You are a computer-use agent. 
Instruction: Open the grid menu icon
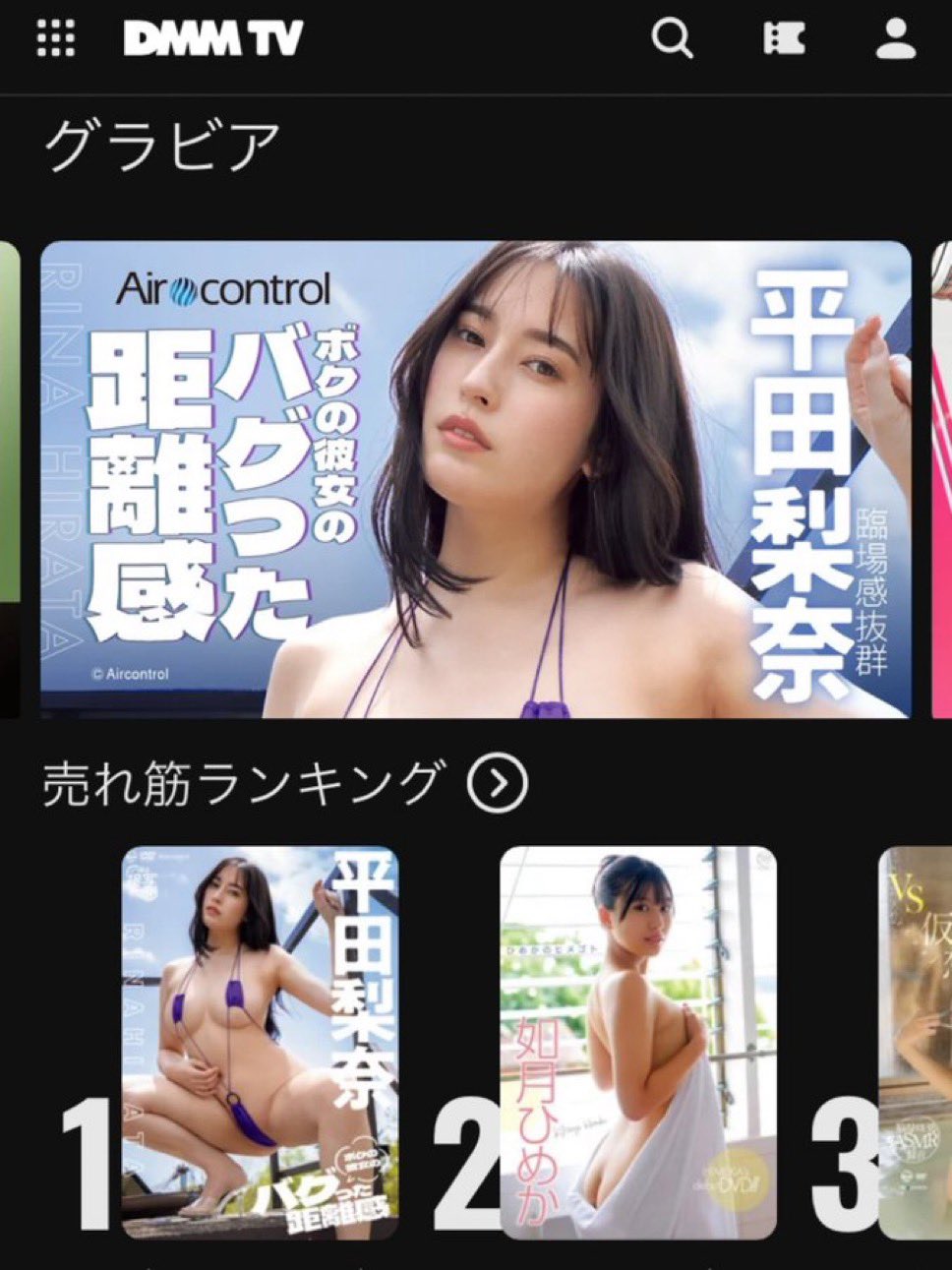point(56,39)
